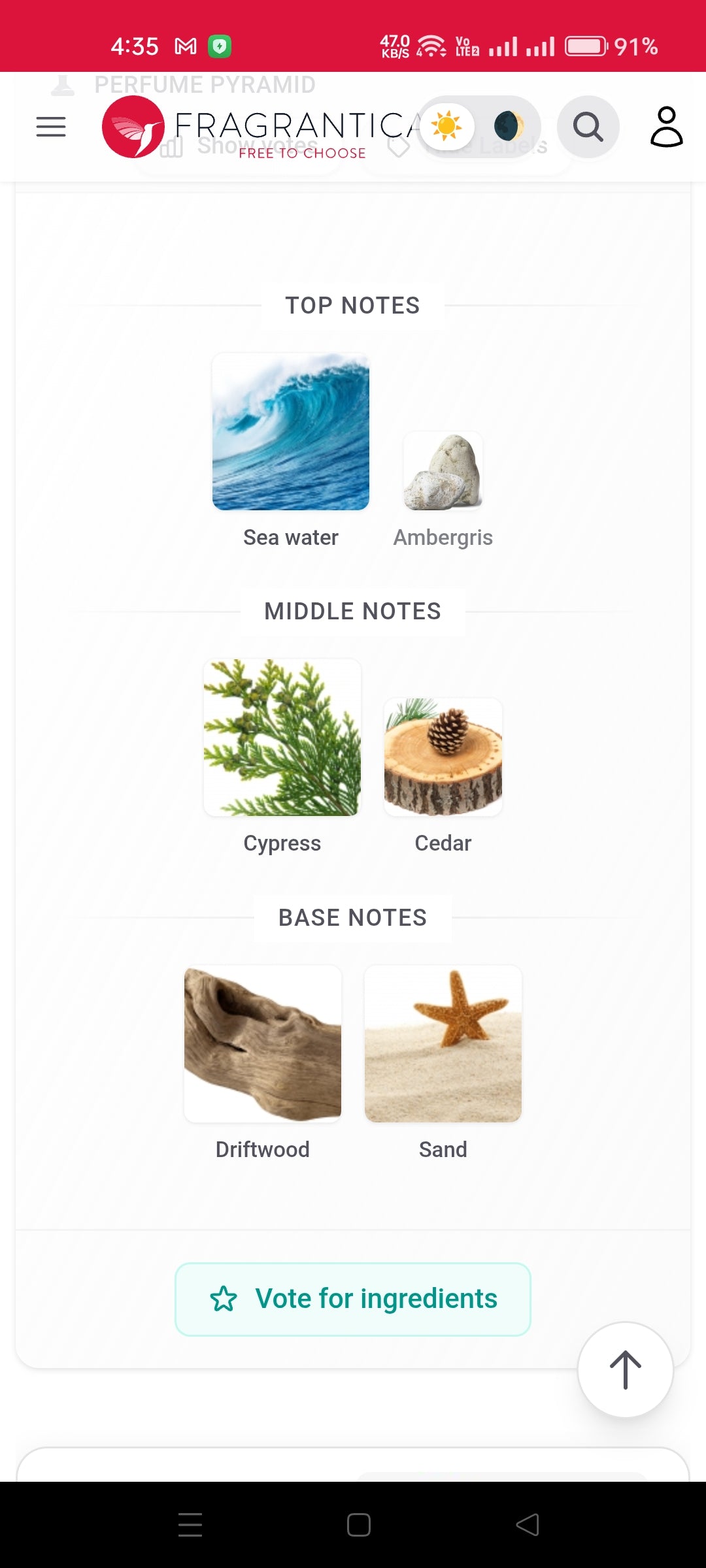The image size is (706, 1568).
Task: Jump back to top with the arrow button
Action: (x=626, y=1370)
